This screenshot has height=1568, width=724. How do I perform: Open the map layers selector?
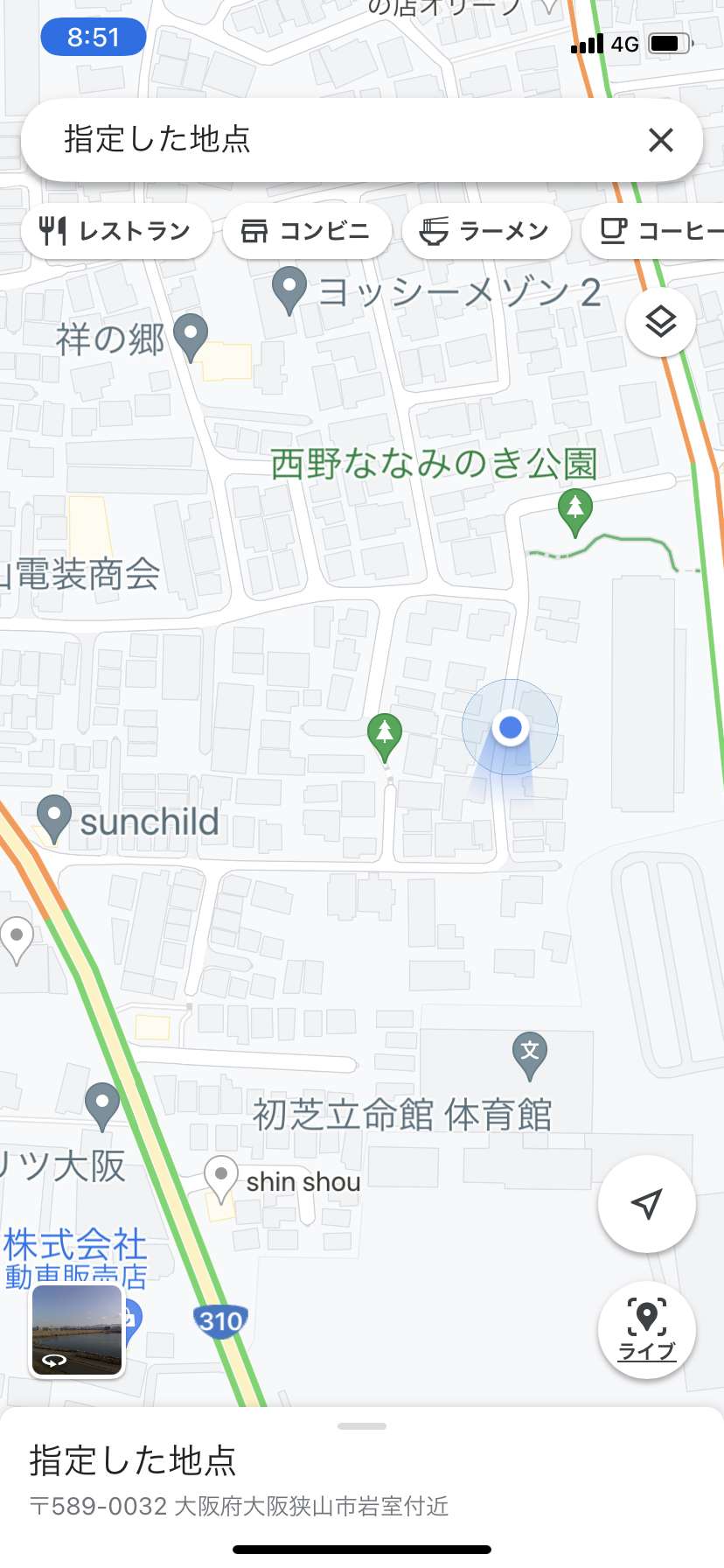tap(661, 322)
